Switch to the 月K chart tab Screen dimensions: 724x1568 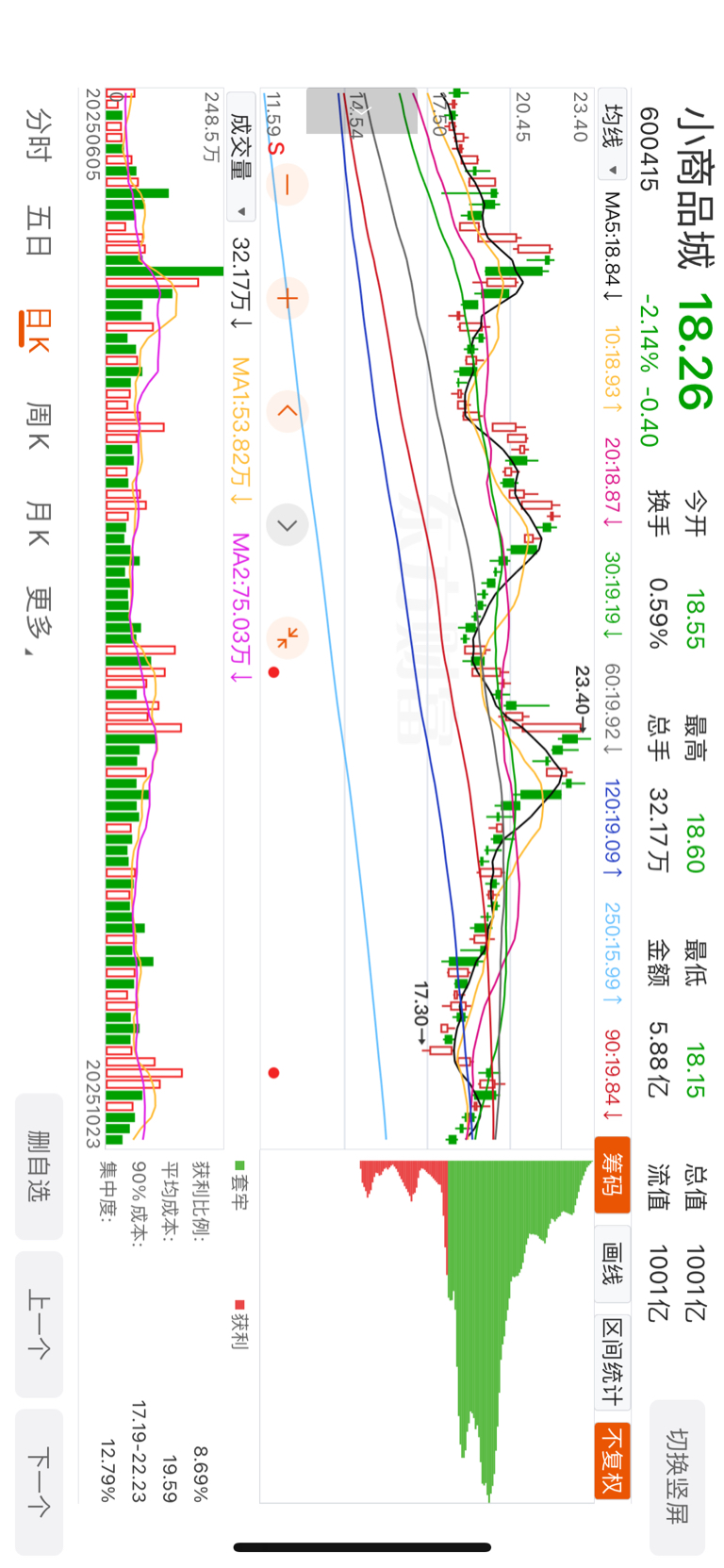click(x=39, y=523)
